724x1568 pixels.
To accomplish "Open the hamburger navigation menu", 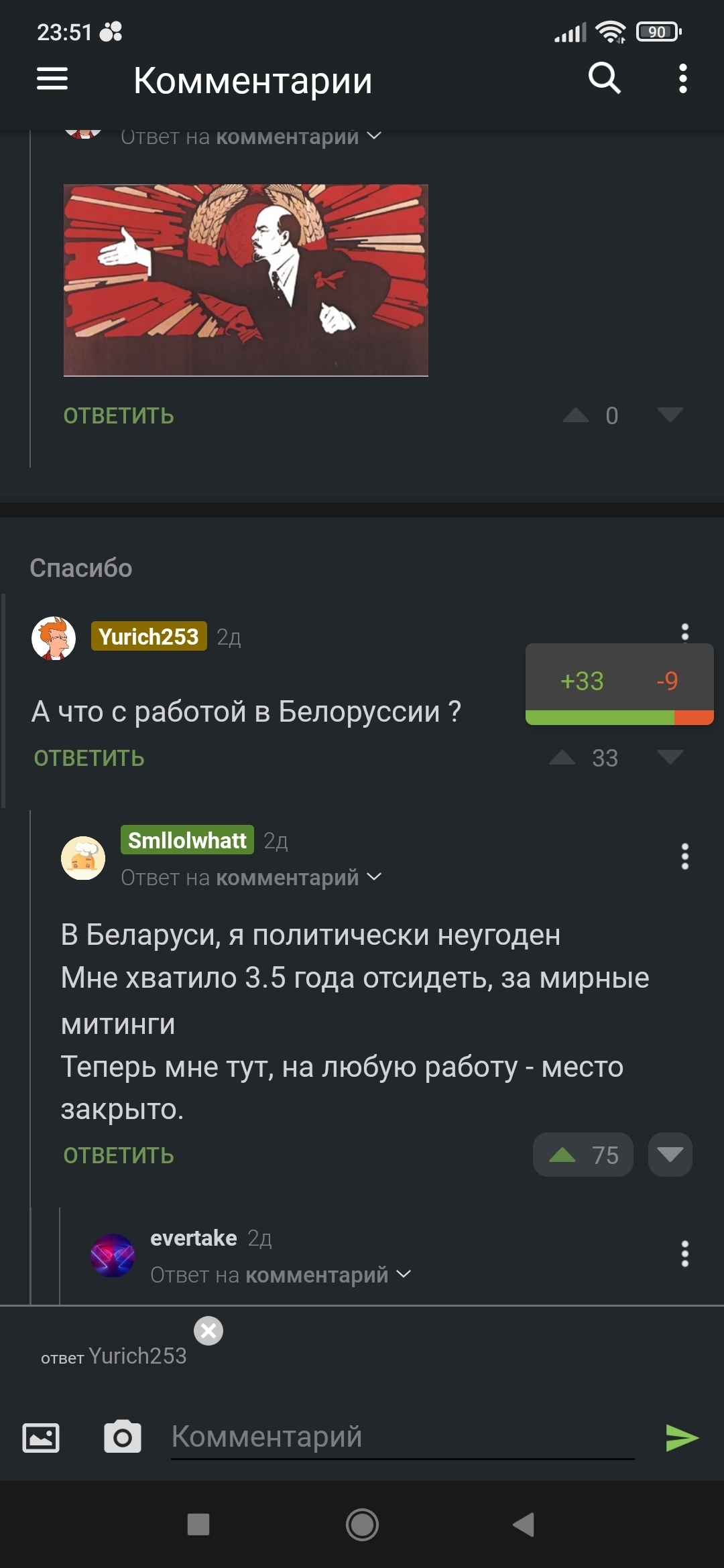I will click(52, 79).
